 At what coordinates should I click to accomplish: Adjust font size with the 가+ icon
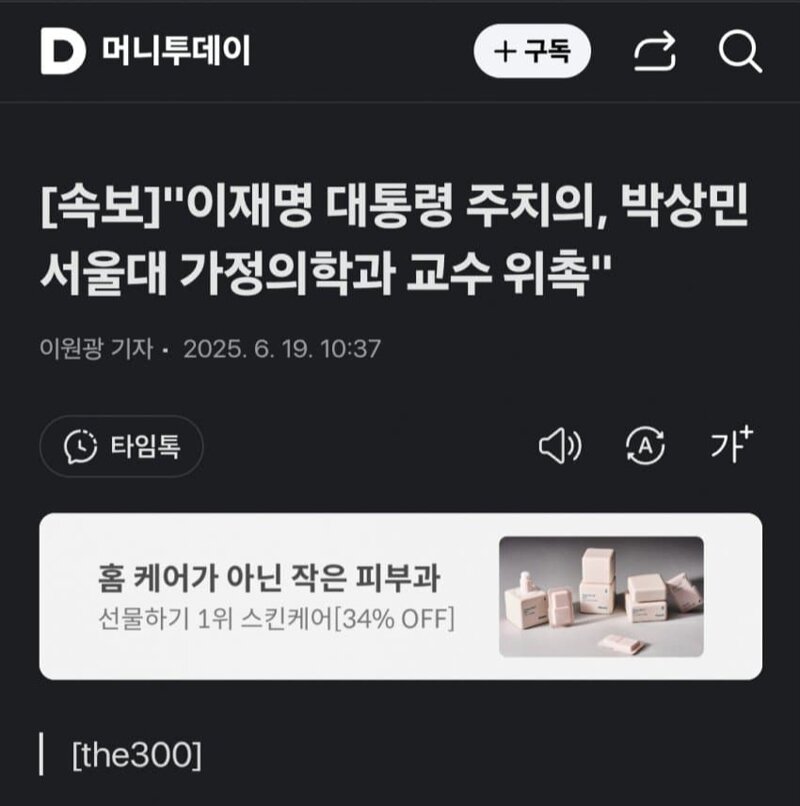[x=731, y=446]
